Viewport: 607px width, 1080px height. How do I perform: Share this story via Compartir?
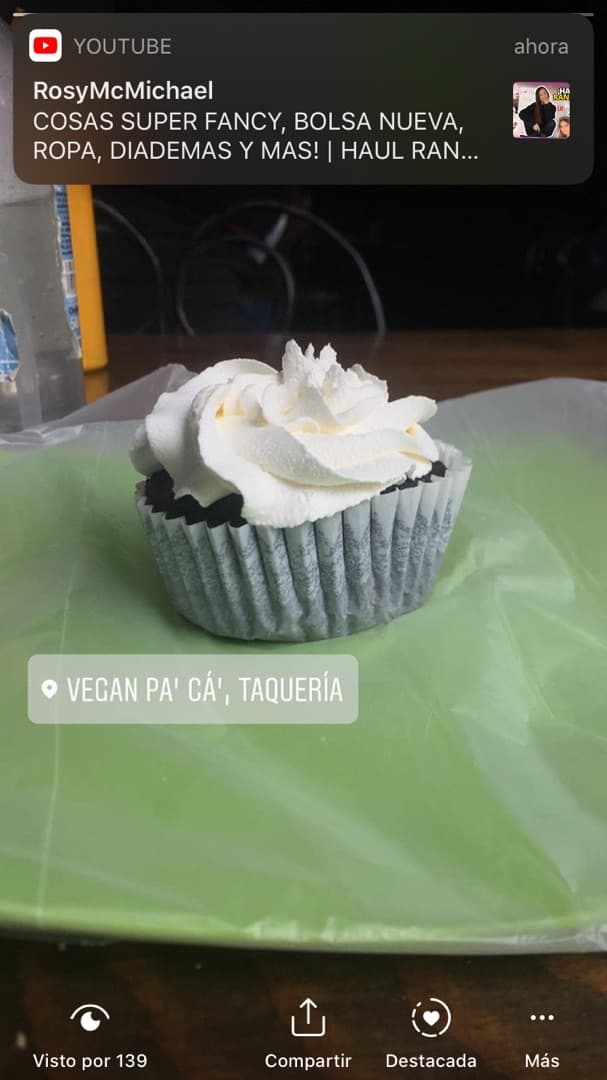308,1035
